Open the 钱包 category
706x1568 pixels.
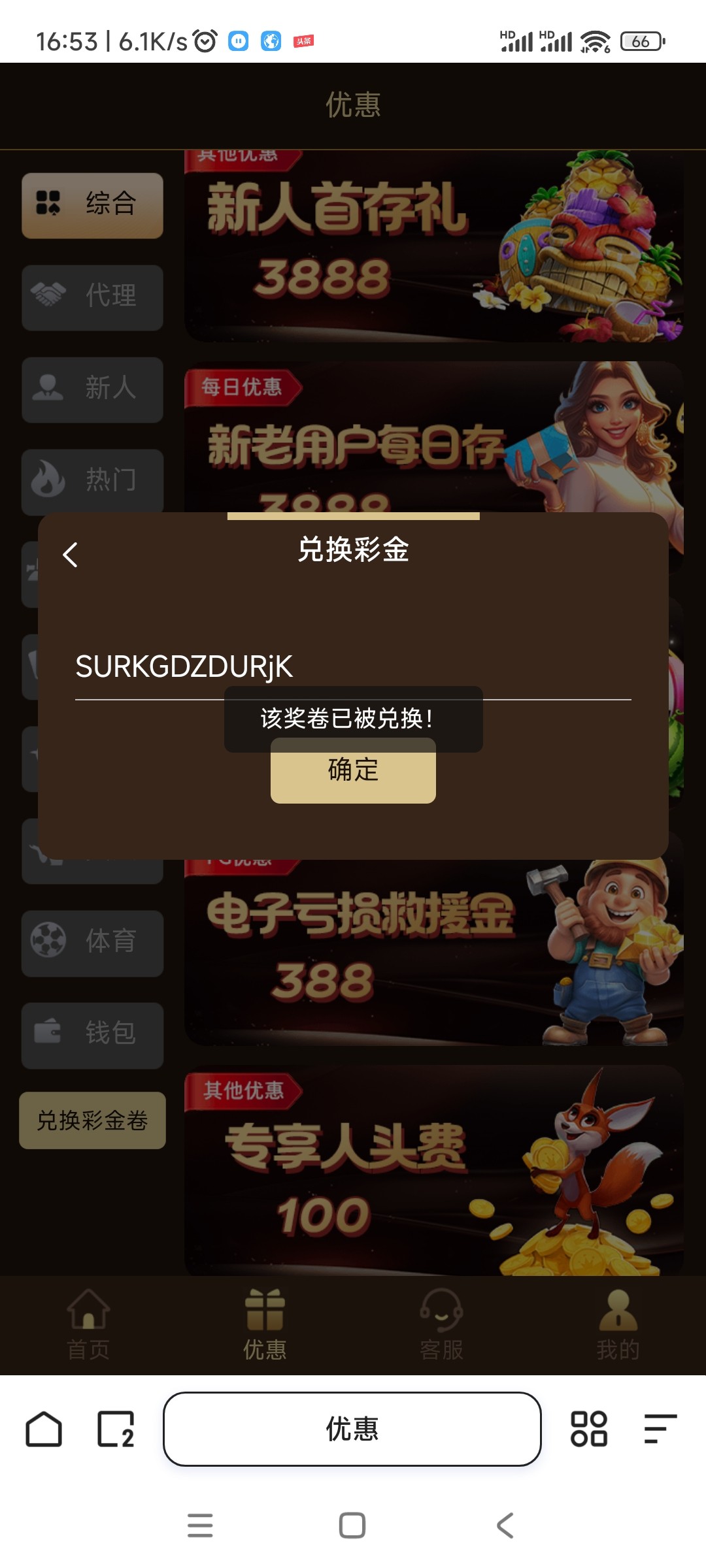pyautogui.click(x=92, y=1035)
